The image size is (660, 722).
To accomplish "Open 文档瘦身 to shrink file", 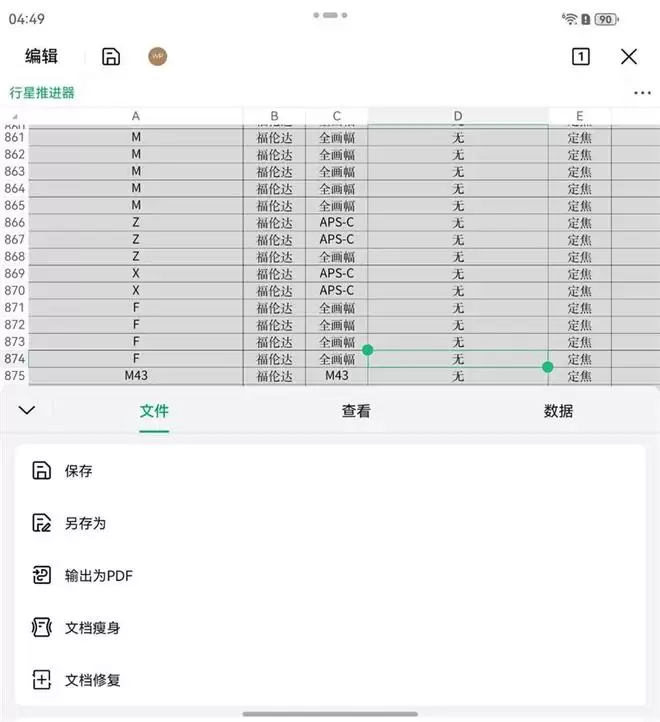I will click(92, 628).
